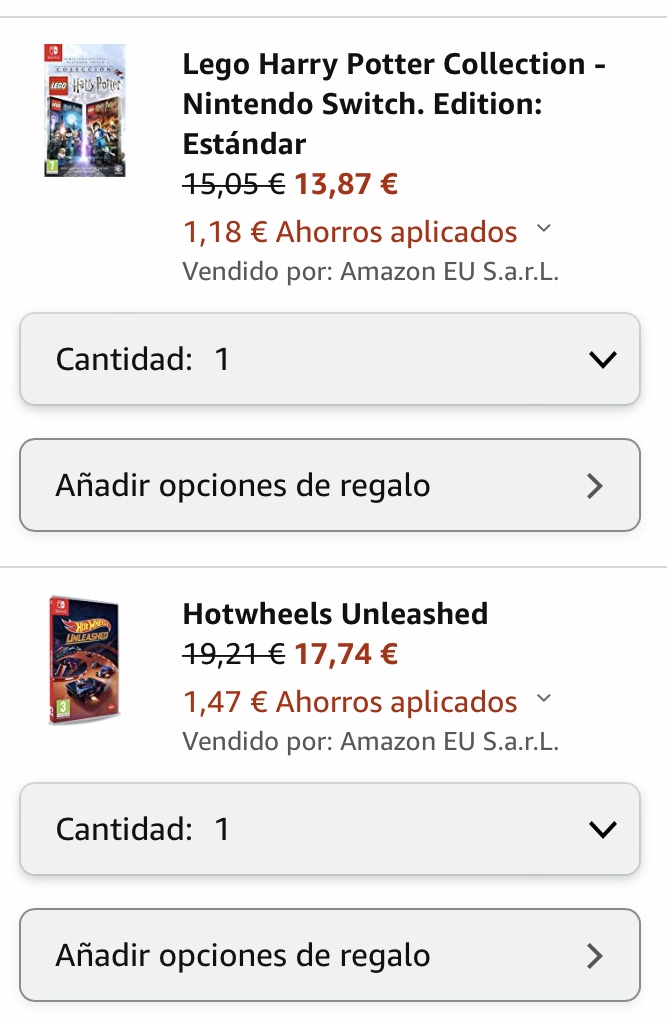Change quantity for Hotwheels Unleashed
Screen dimensions: 667x1022
pos(330,829)
